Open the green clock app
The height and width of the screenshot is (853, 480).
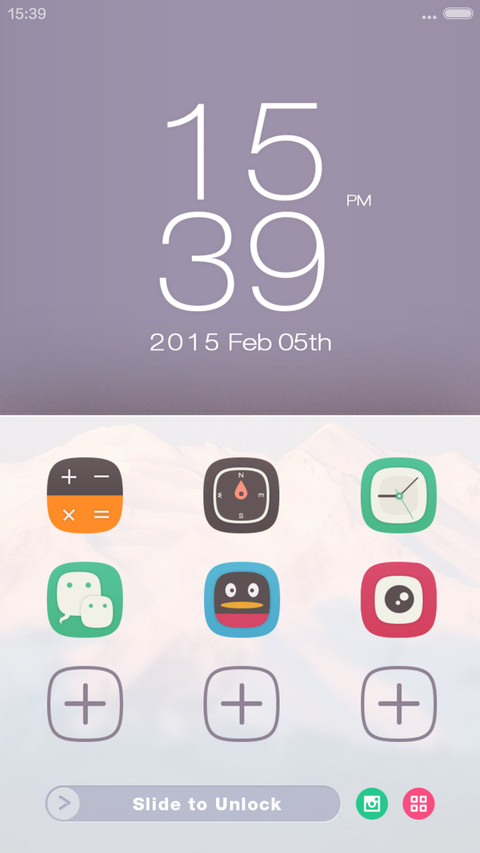(x=399, y=495)
